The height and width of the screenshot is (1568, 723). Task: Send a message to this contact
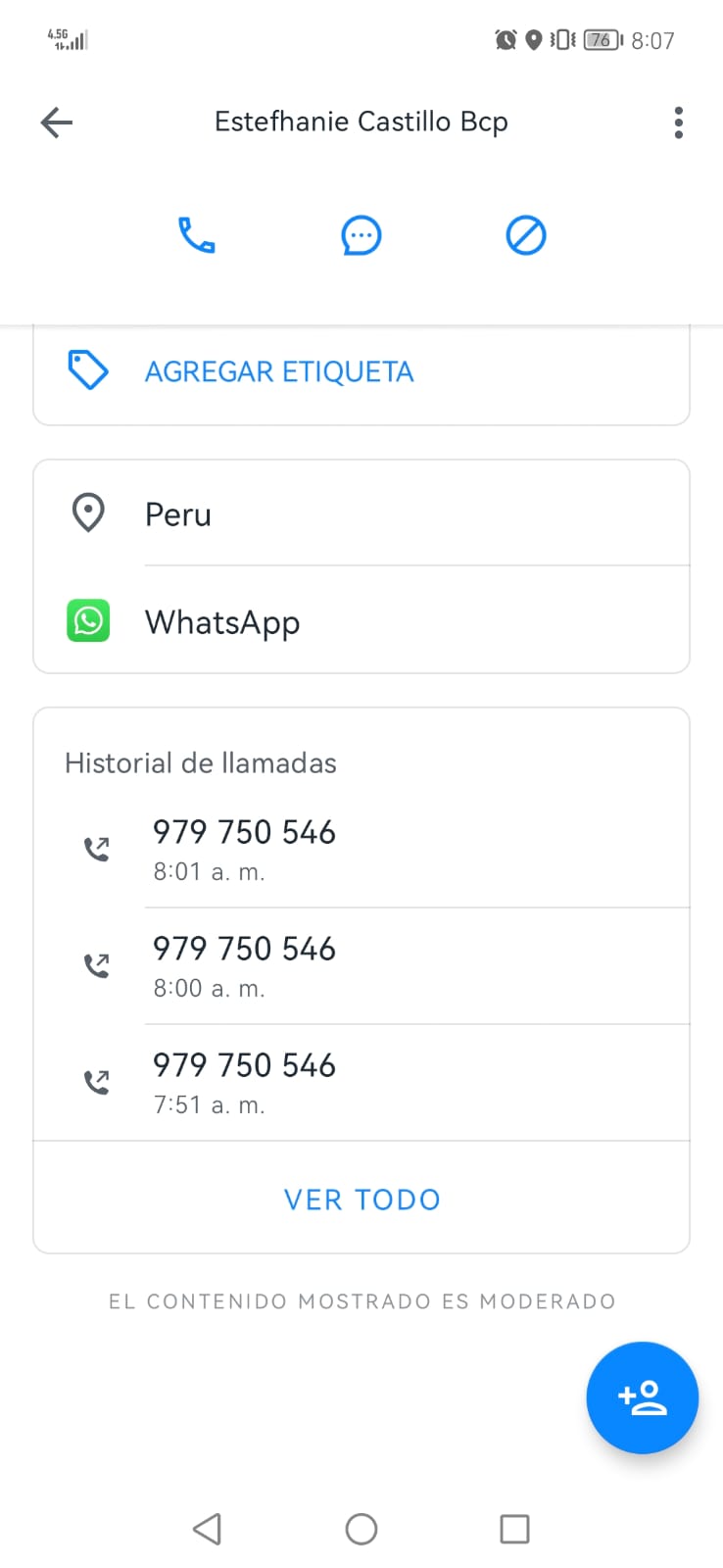[361, 235]
